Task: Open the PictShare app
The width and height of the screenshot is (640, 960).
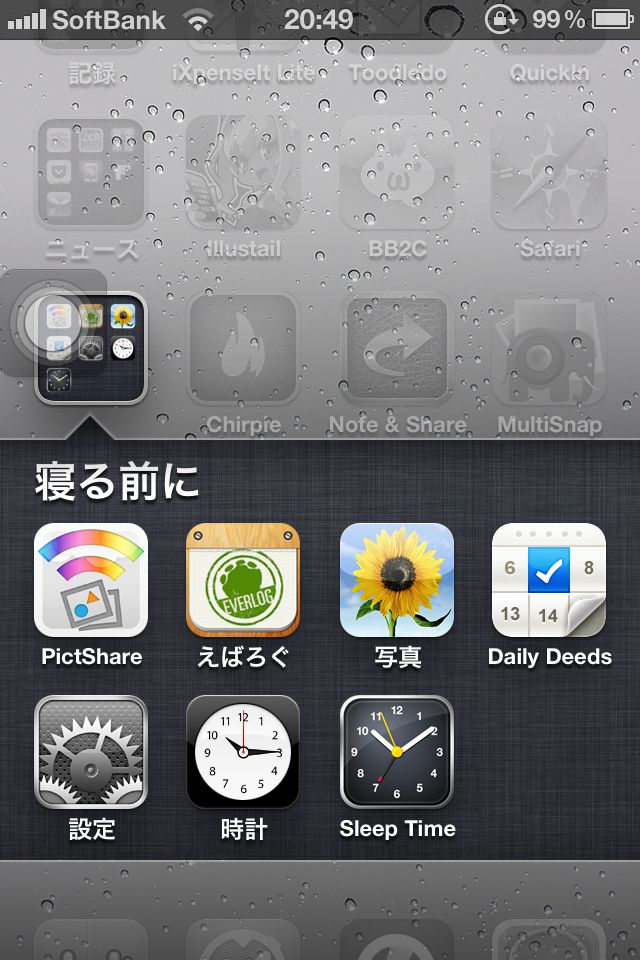Action: [91, 581]
